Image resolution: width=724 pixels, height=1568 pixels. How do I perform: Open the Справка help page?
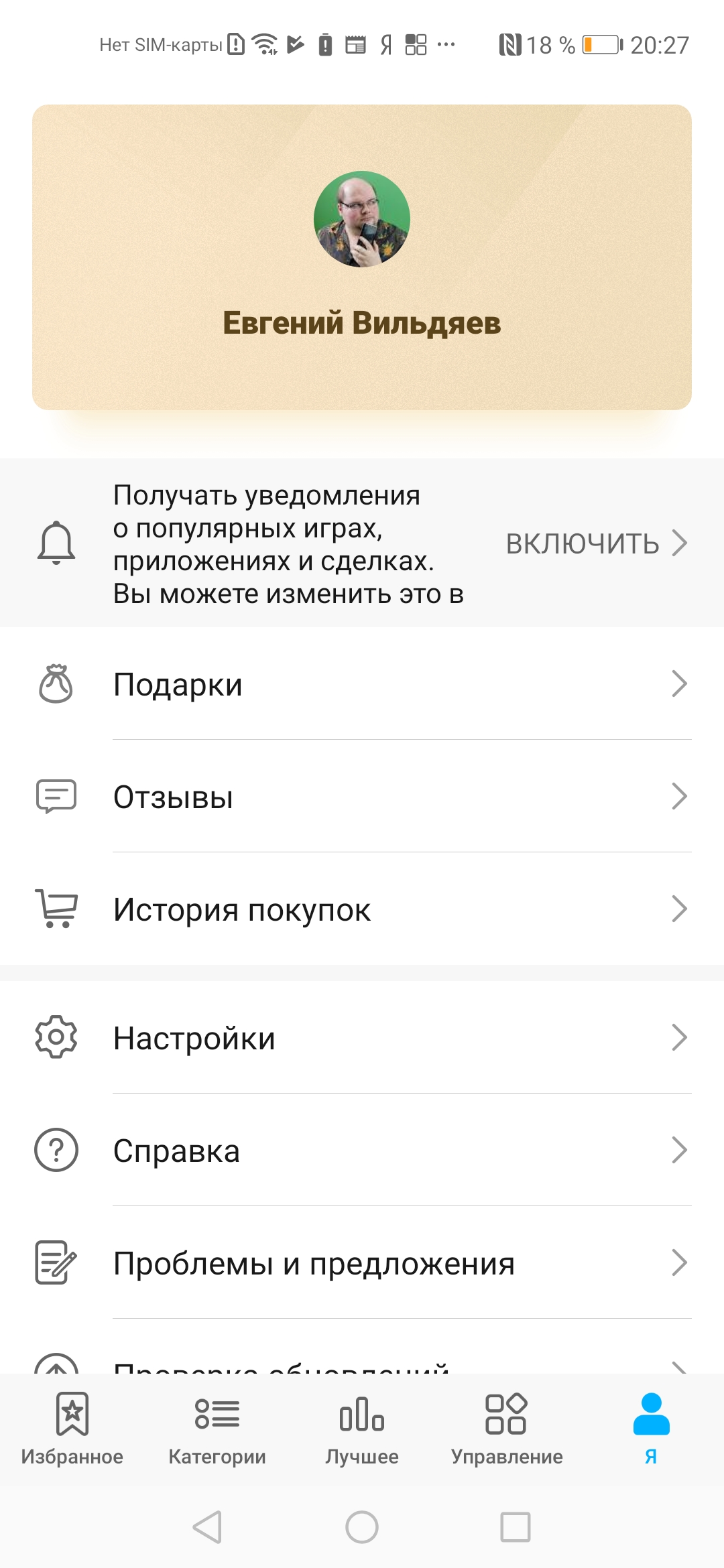tap(362, 1151)
